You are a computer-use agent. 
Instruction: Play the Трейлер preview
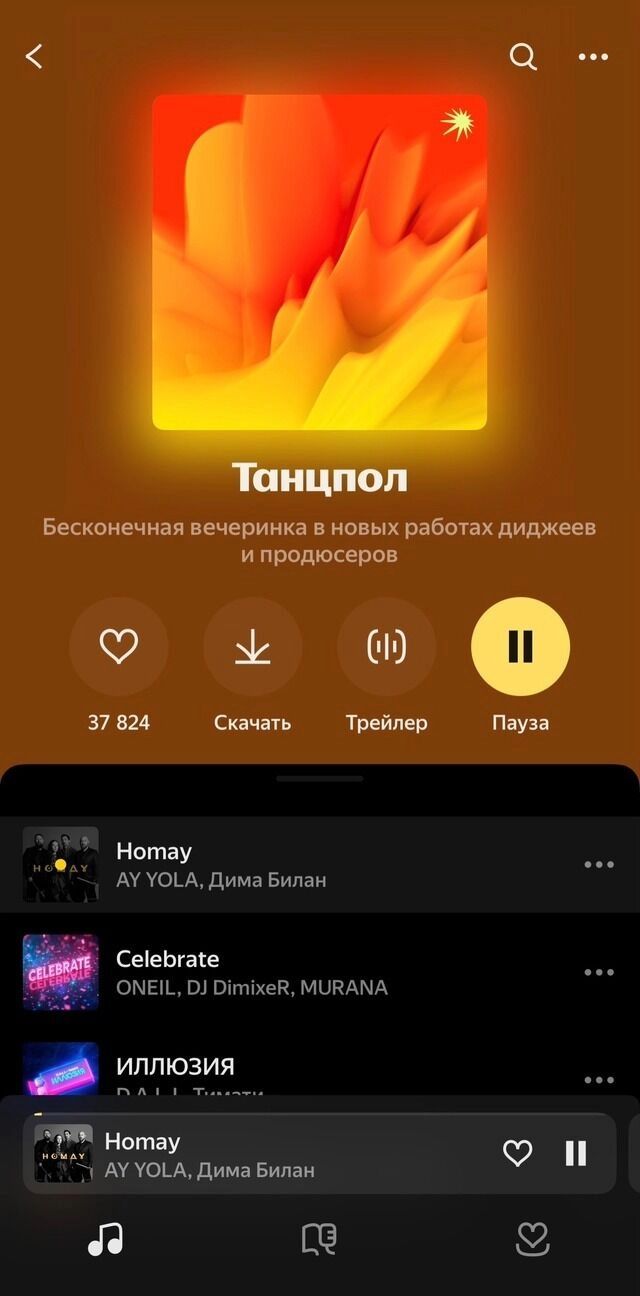[x=386, y=647]
